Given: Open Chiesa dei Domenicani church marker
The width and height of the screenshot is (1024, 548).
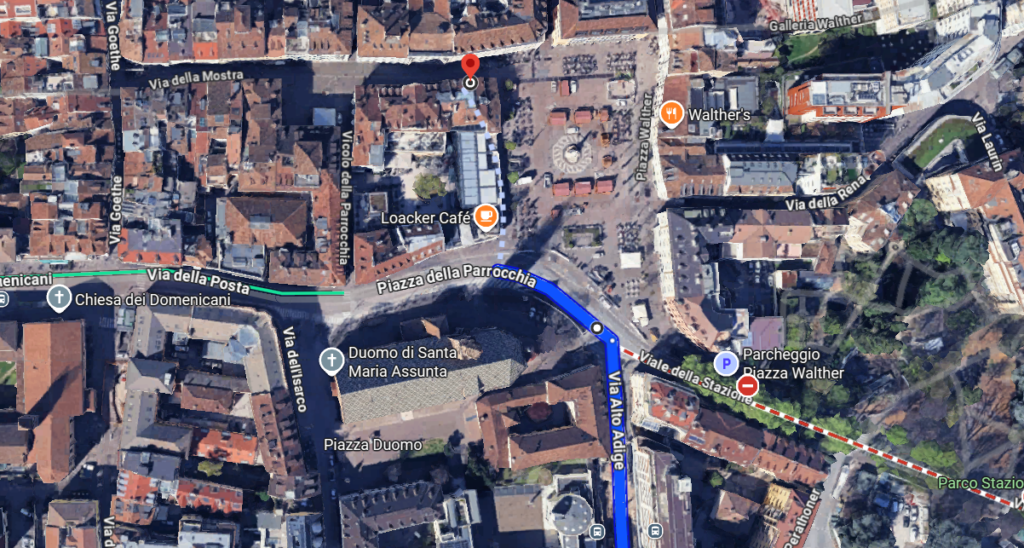Looking at the screenshot, I should [59, 298].
